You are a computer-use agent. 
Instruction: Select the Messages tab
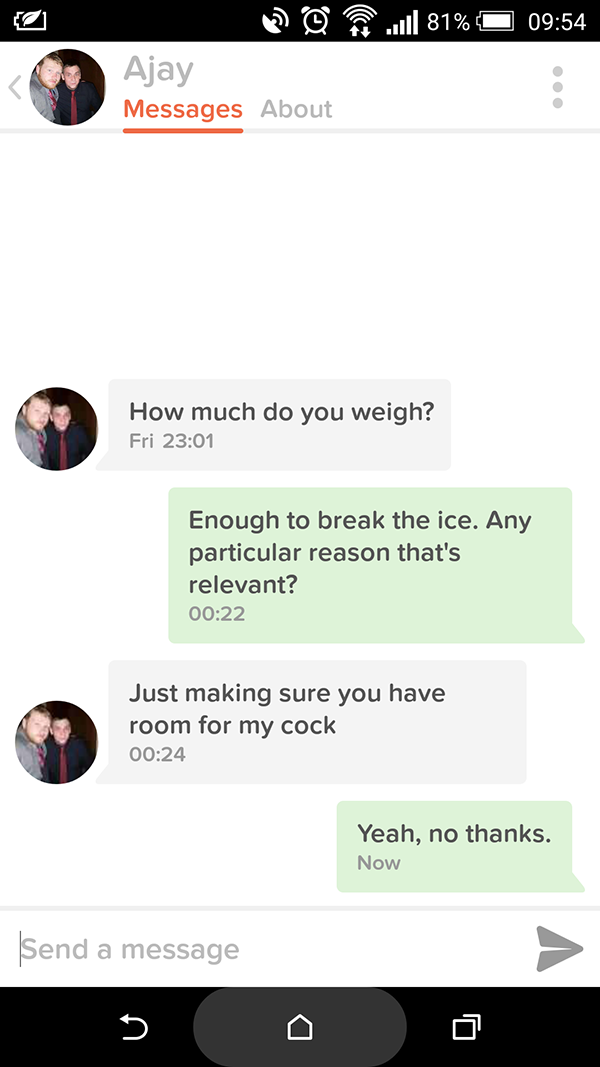click(x=183, y=109)
